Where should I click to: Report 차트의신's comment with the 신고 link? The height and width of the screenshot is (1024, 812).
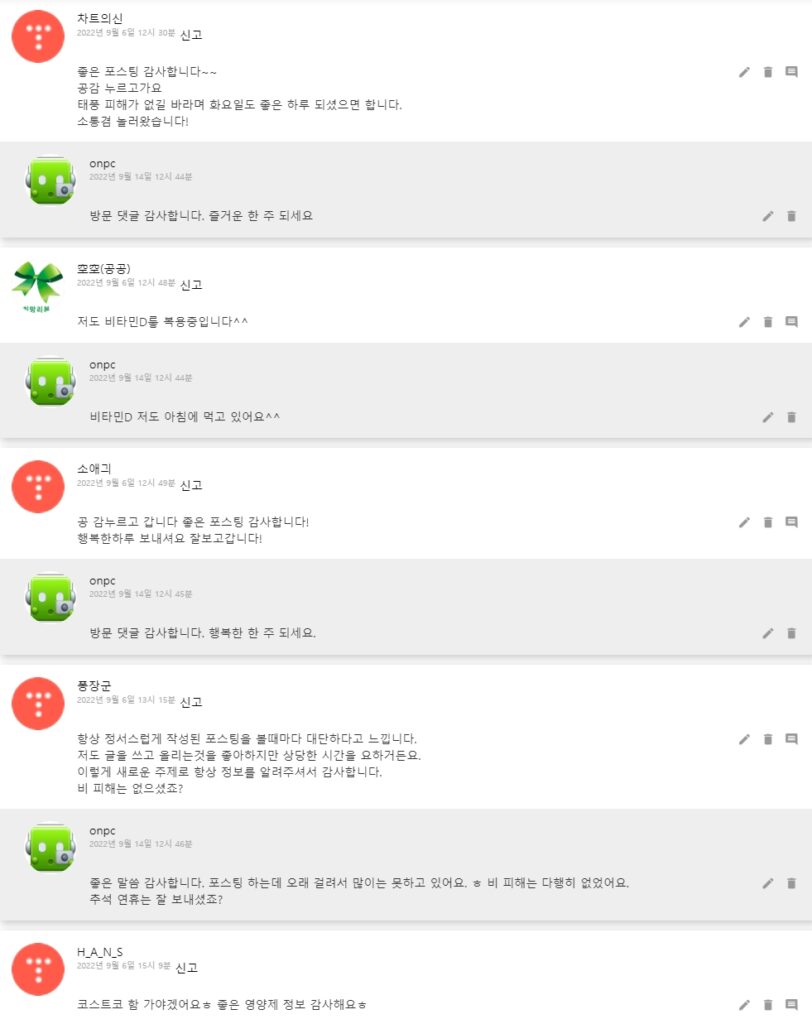click(x=190, y=34)
